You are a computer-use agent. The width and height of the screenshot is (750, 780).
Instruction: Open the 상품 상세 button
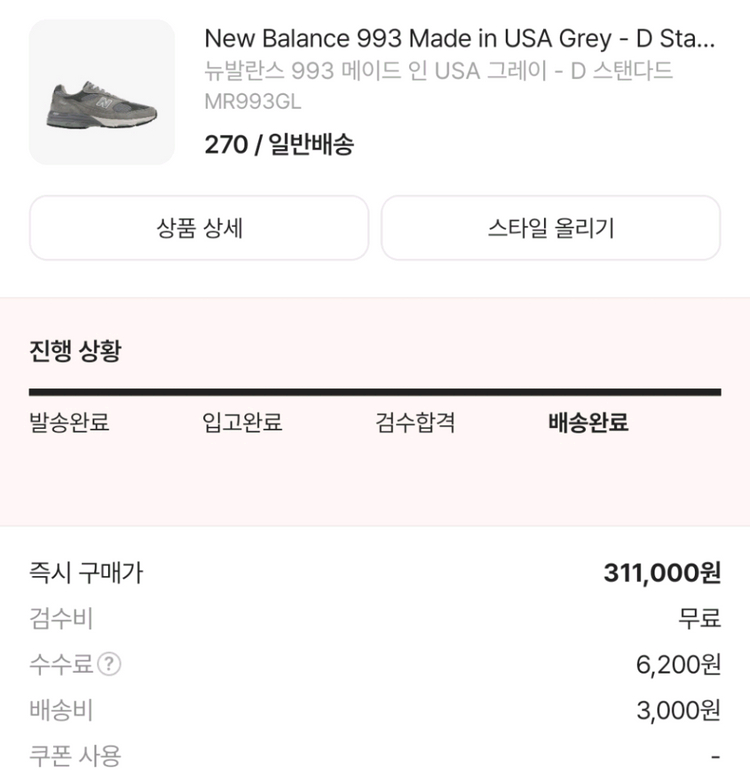pos(199,228)
